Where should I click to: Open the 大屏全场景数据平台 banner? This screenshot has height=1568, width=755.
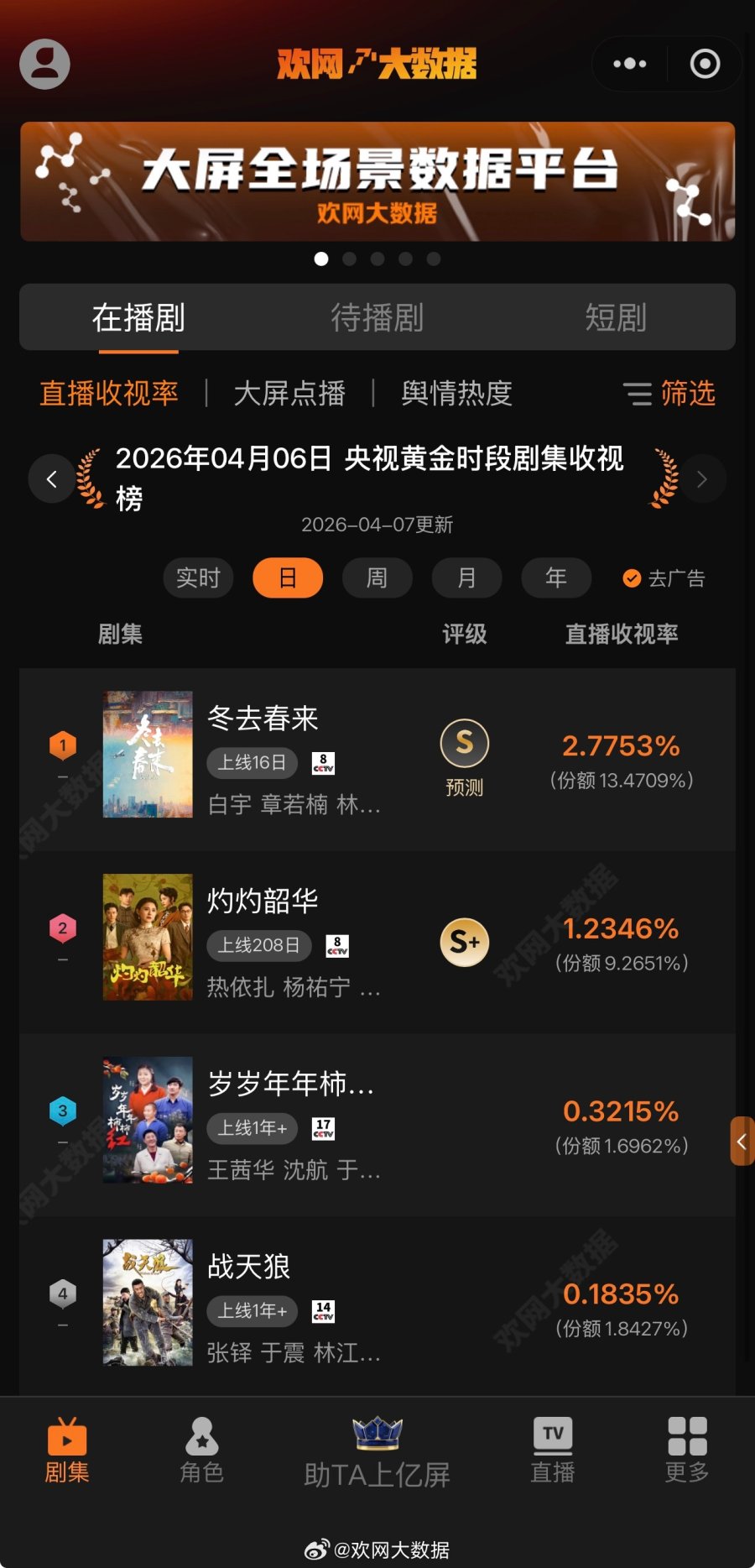click(x=377, y=181)
